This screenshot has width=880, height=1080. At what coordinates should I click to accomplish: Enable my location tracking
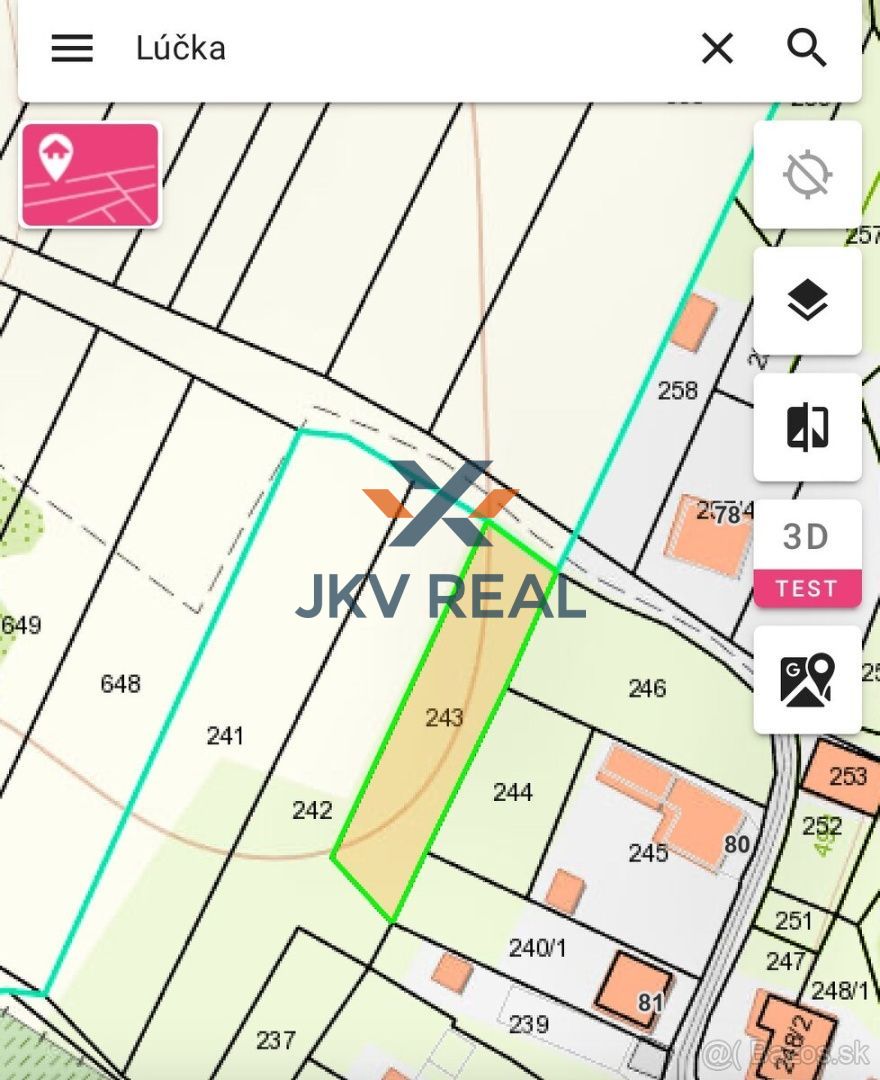pos(807,175)
